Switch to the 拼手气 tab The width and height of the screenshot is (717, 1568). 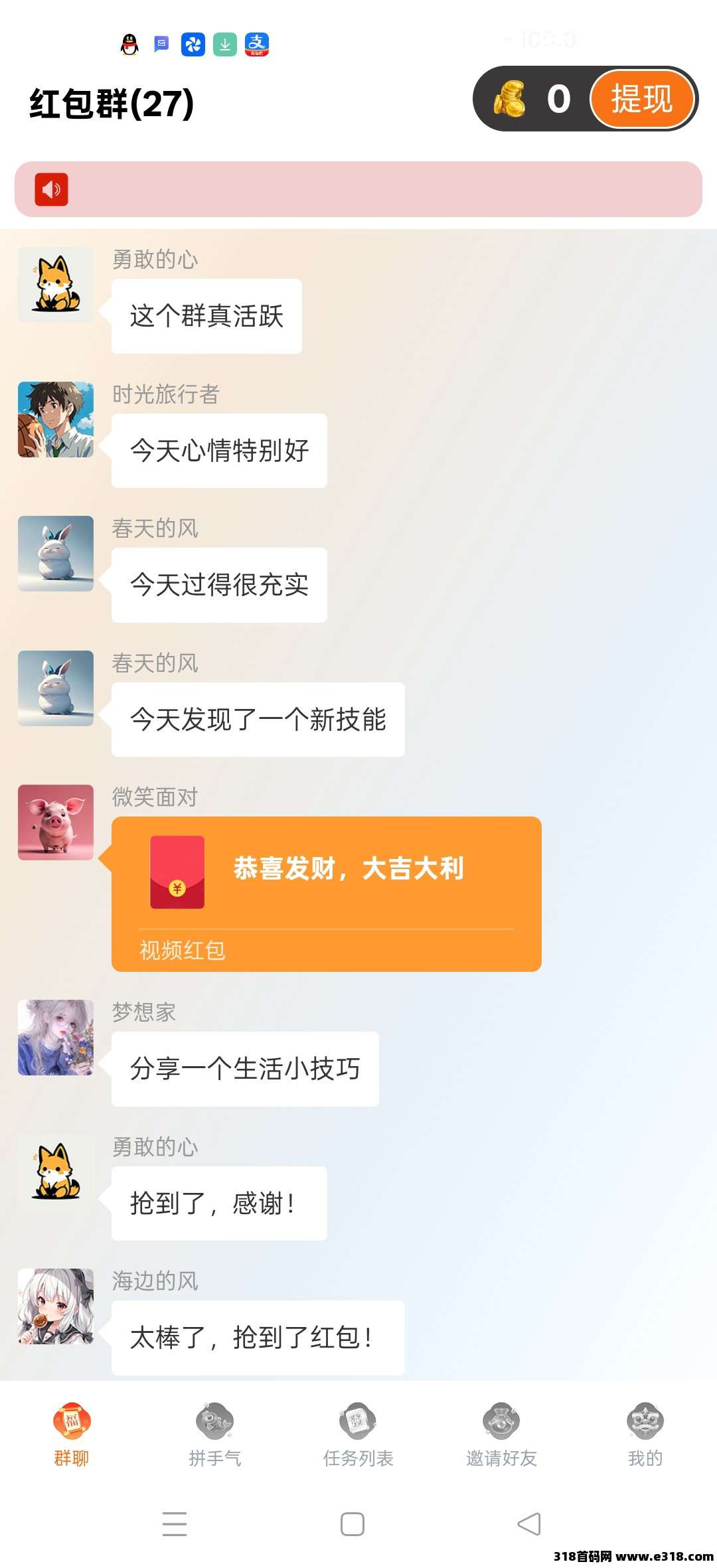tap(214, 1435)
